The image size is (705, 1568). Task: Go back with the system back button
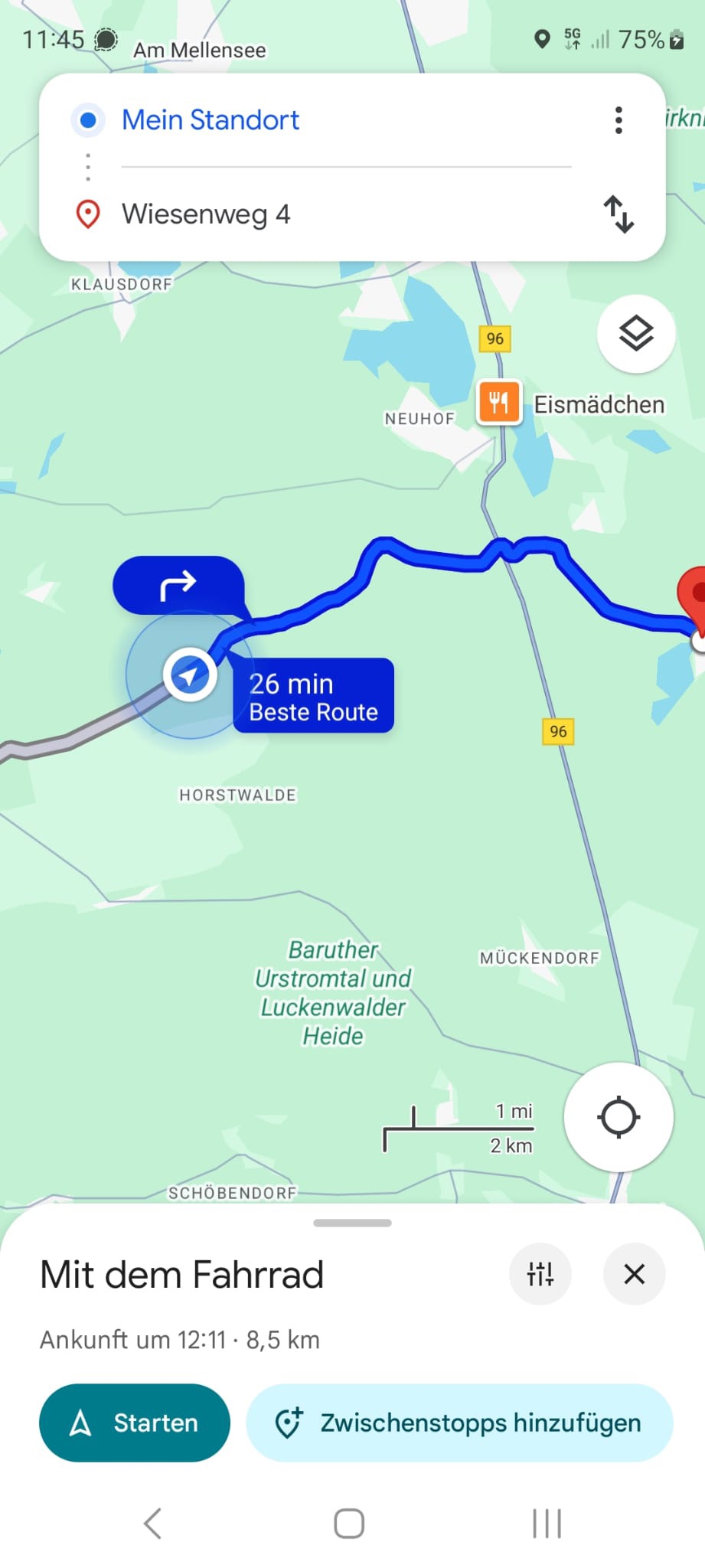[x=153, y=1524]
